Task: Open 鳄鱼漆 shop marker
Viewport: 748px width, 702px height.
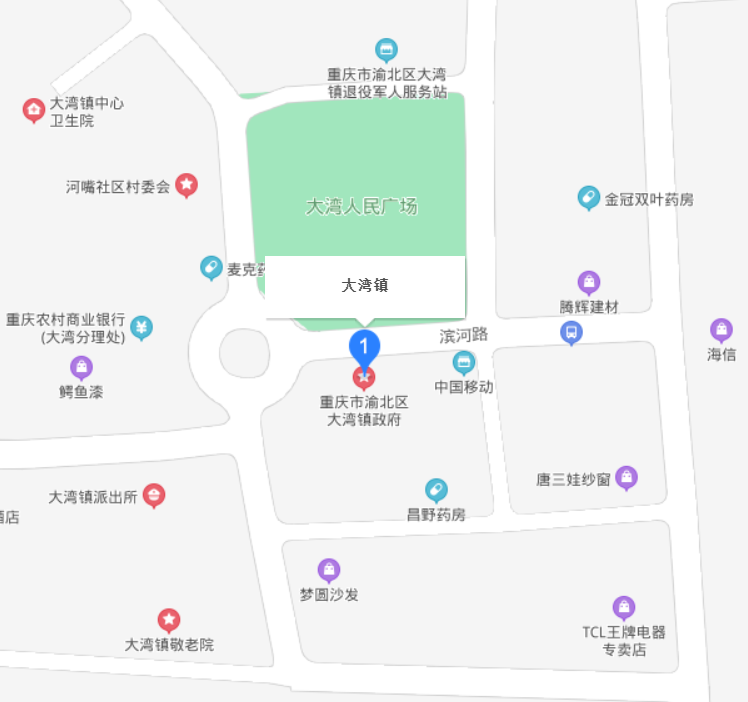Action: pos(81,367)
